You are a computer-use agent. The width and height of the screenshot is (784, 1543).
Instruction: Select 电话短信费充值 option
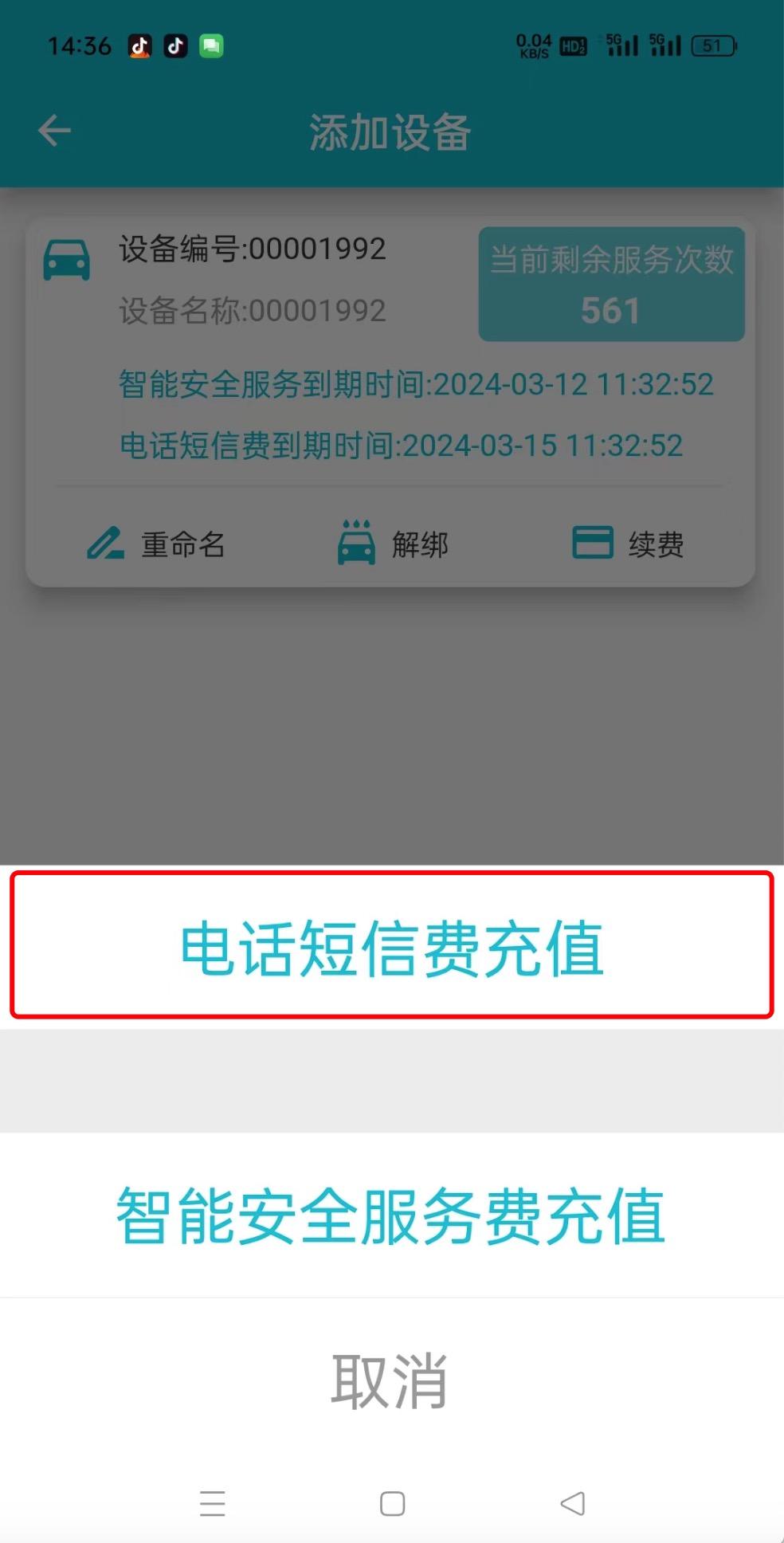pyautogui.click(x=391, y=946)
